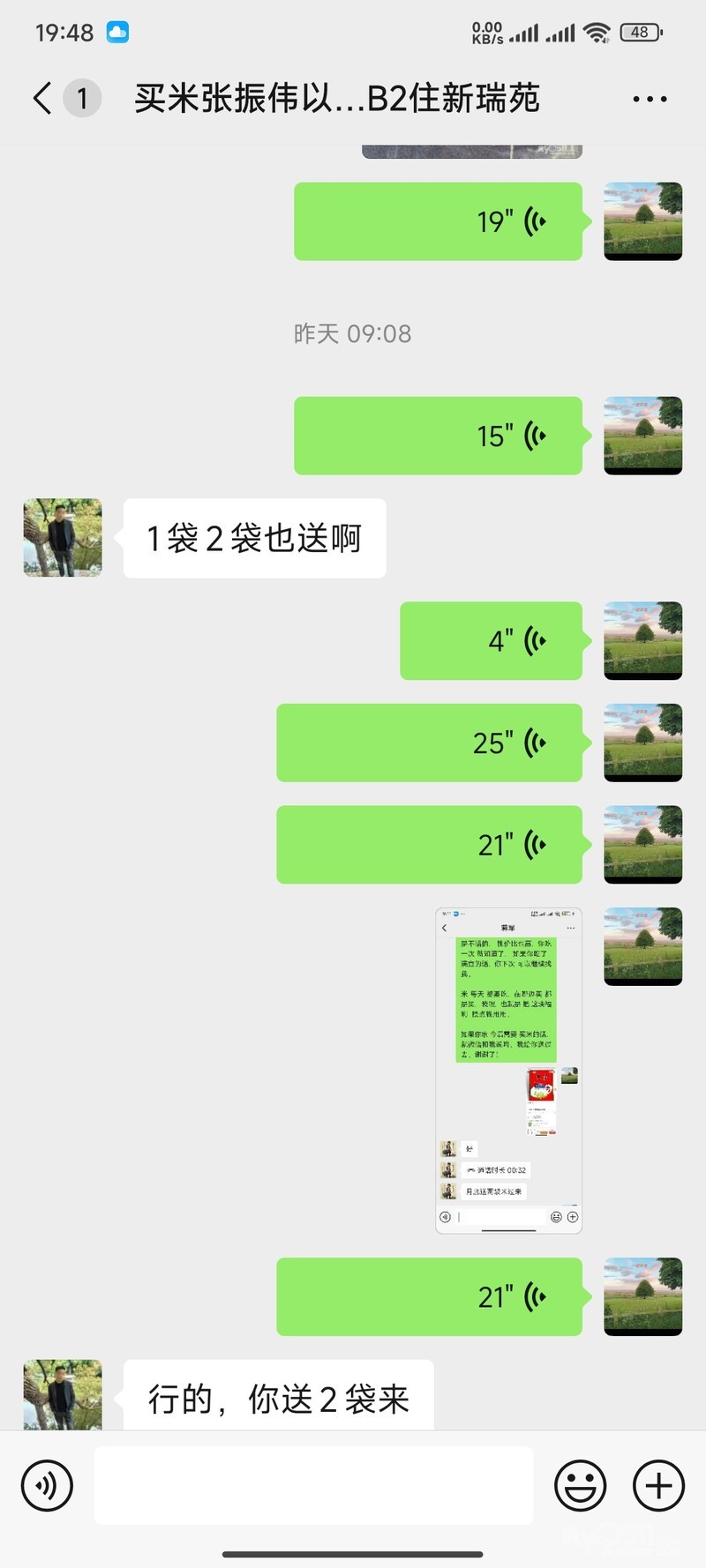Open the plus attachments menu
The image size is (706, 1568).
(658, 1486)
